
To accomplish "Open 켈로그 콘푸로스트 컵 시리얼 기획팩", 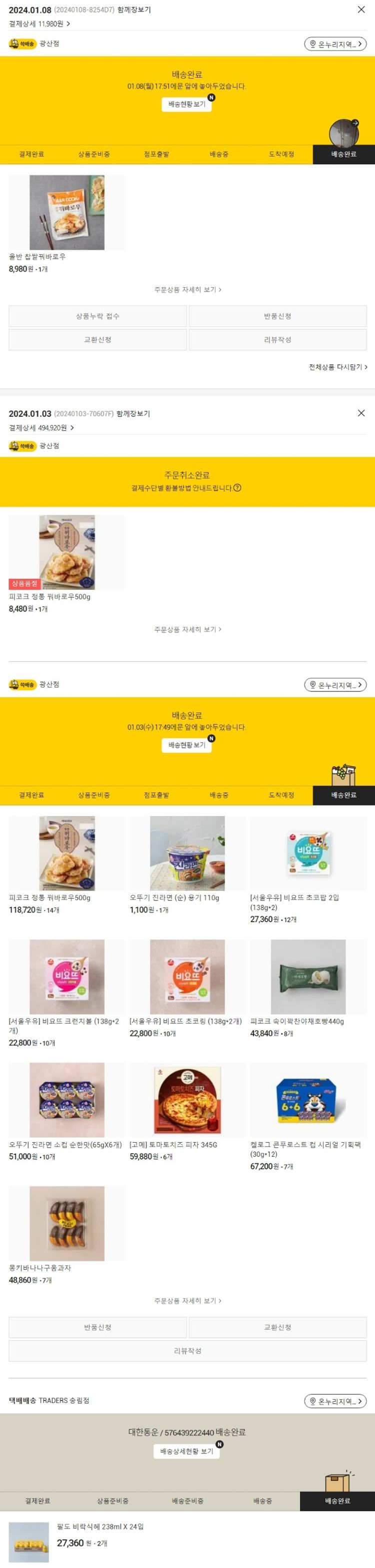I will point(308,1101).
